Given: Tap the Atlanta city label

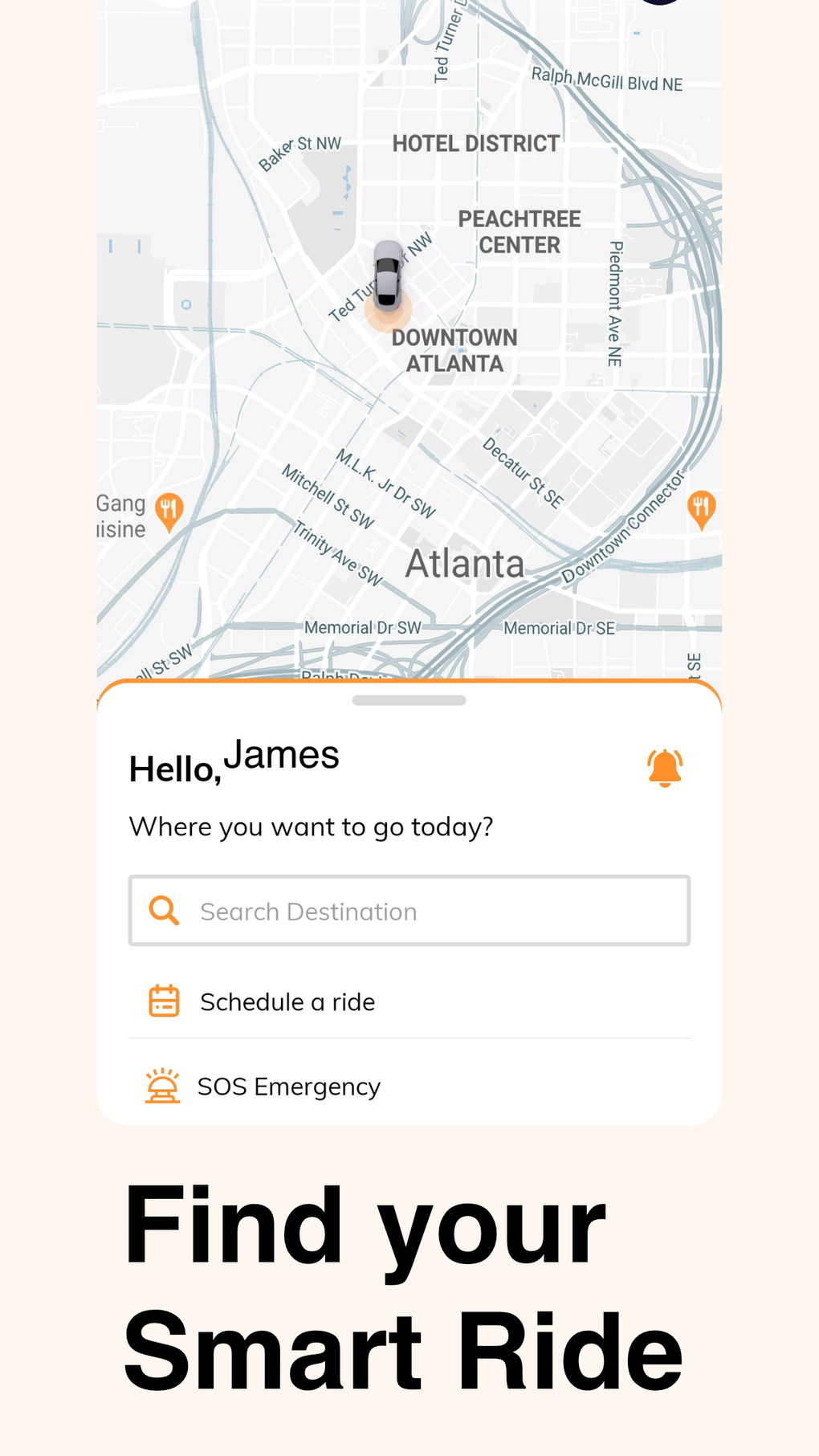Looking at the screenshot, I should 465,563.
